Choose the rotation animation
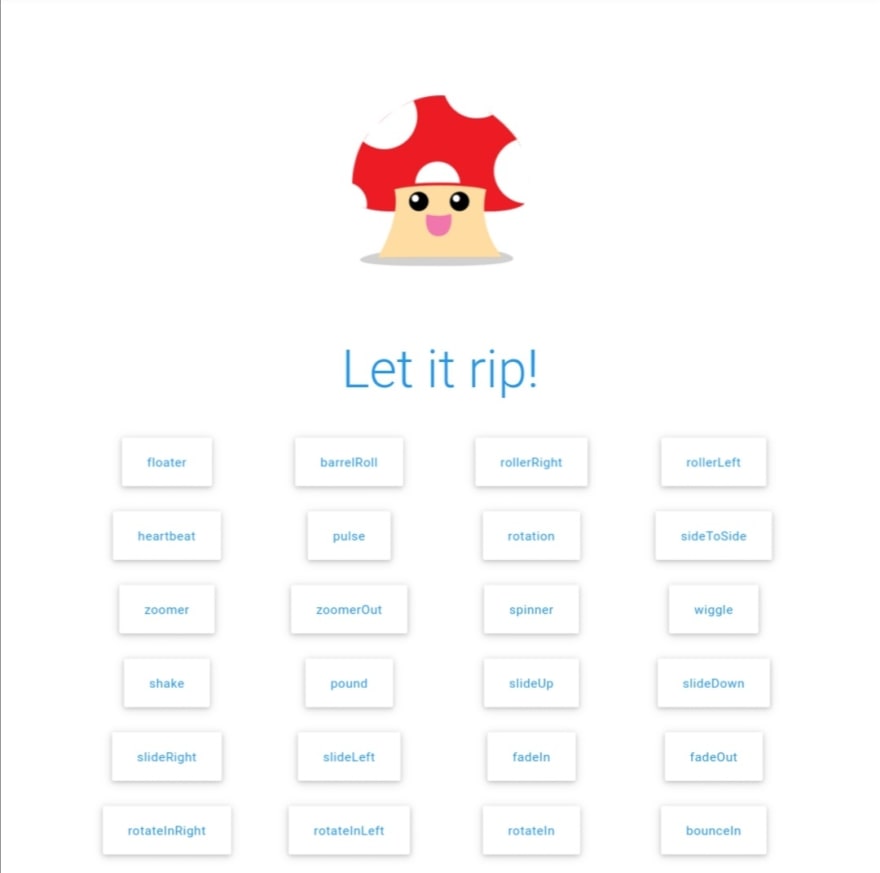 click(531, 536)
